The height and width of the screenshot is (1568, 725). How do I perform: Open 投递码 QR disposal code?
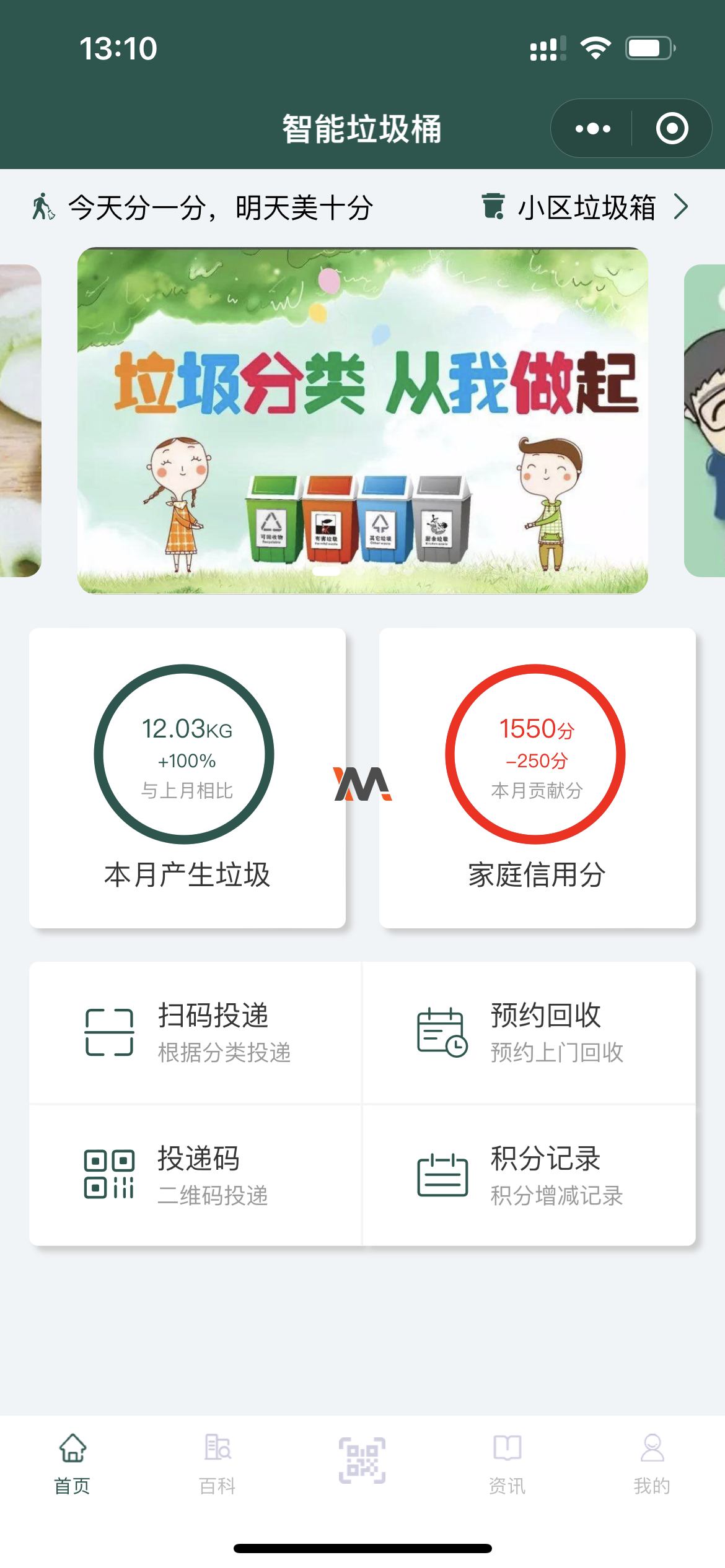click(x=195, y=1175)
